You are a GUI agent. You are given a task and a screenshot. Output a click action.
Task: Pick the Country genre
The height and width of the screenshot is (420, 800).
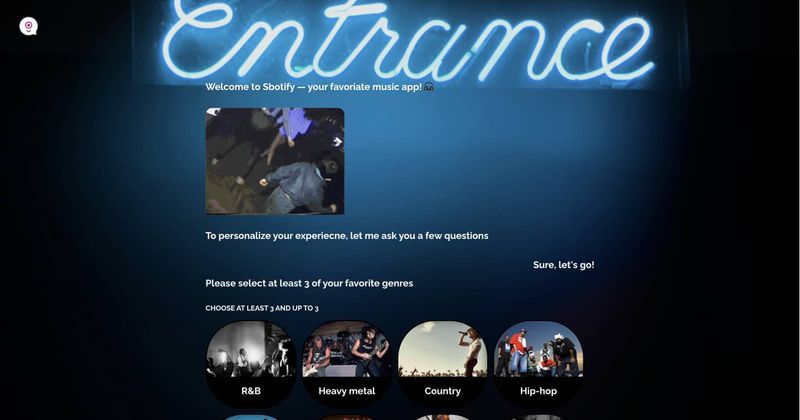pos(443,363)
